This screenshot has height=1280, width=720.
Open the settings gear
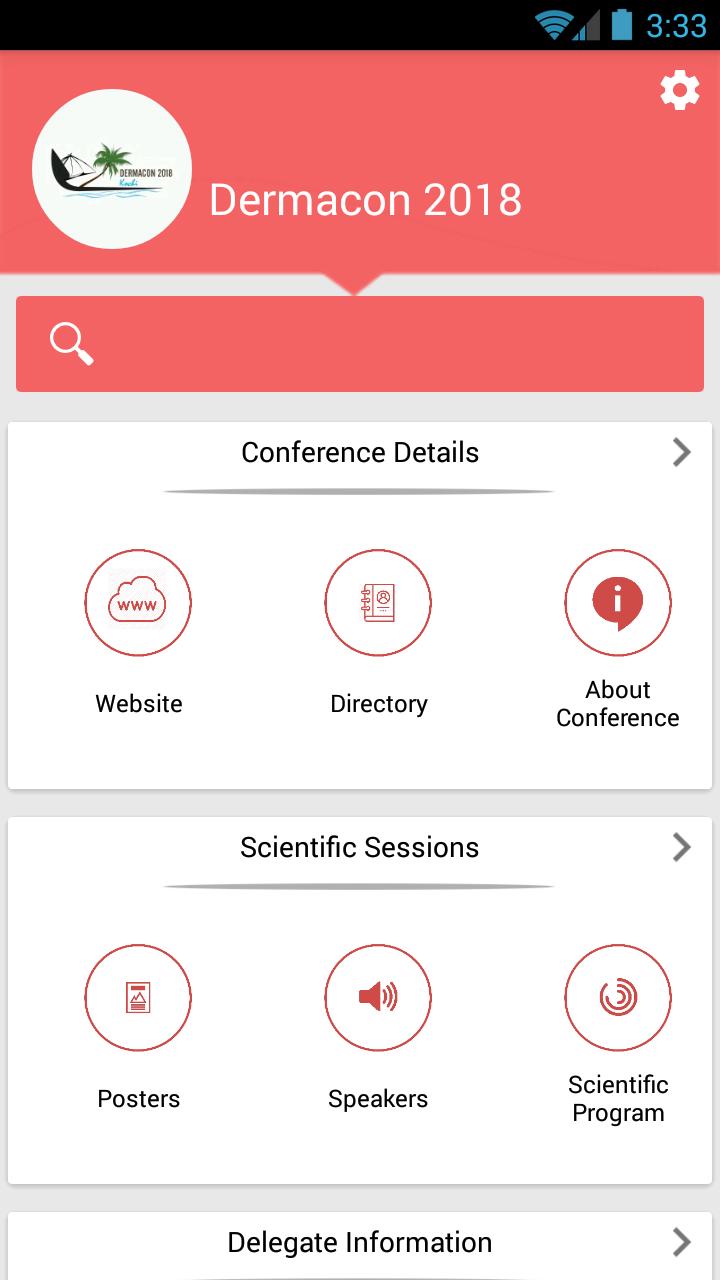(x=680, y=89)
